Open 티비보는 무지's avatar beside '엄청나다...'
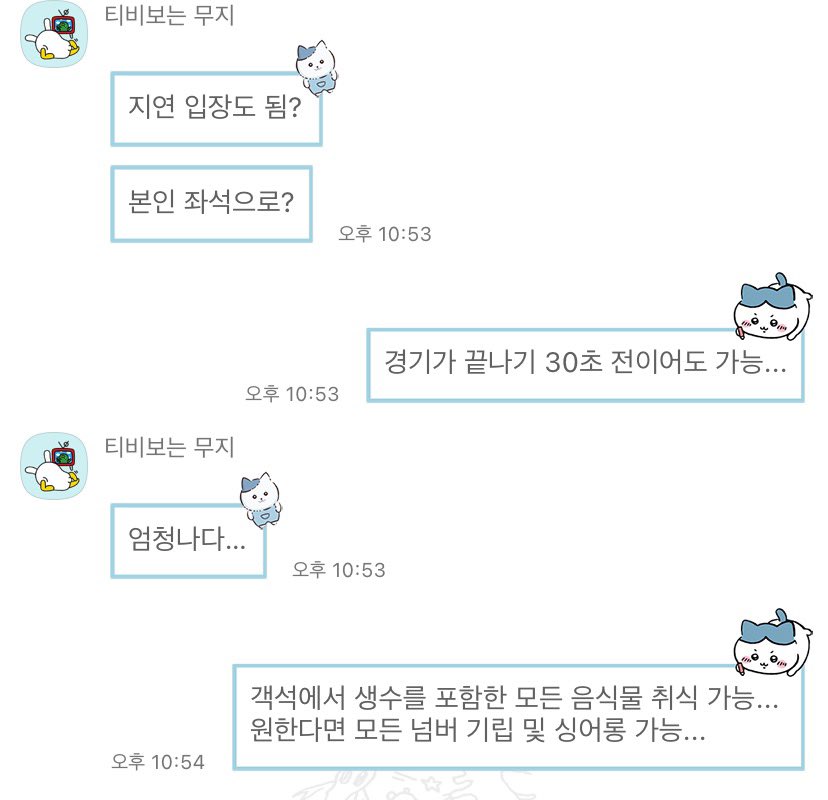828x800 pixels. pyautogui.click(x=55, y=466)
